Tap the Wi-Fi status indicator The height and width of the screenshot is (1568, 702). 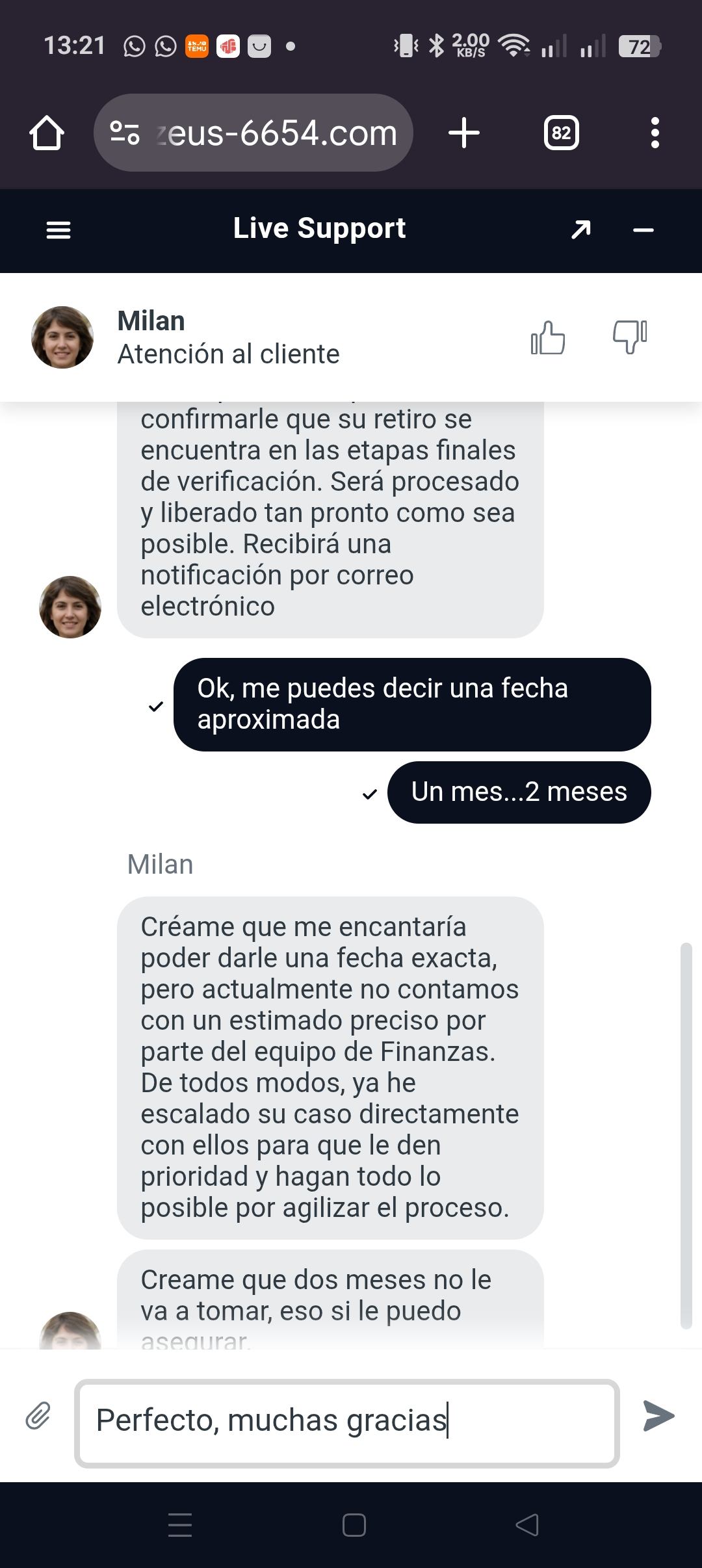tap(513, 46)
